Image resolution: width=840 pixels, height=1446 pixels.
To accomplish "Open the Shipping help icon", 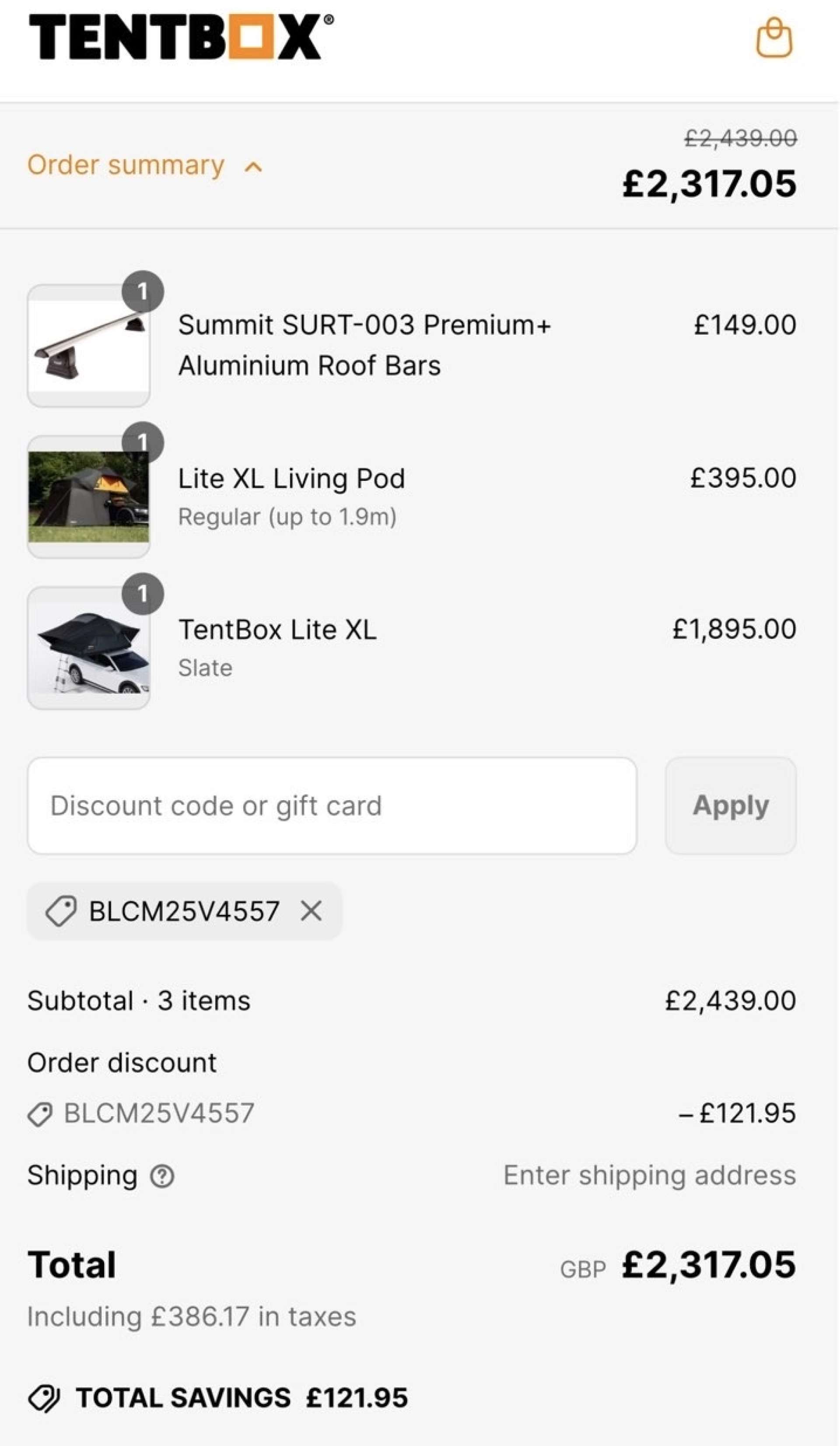I will tap(162, 1176).
